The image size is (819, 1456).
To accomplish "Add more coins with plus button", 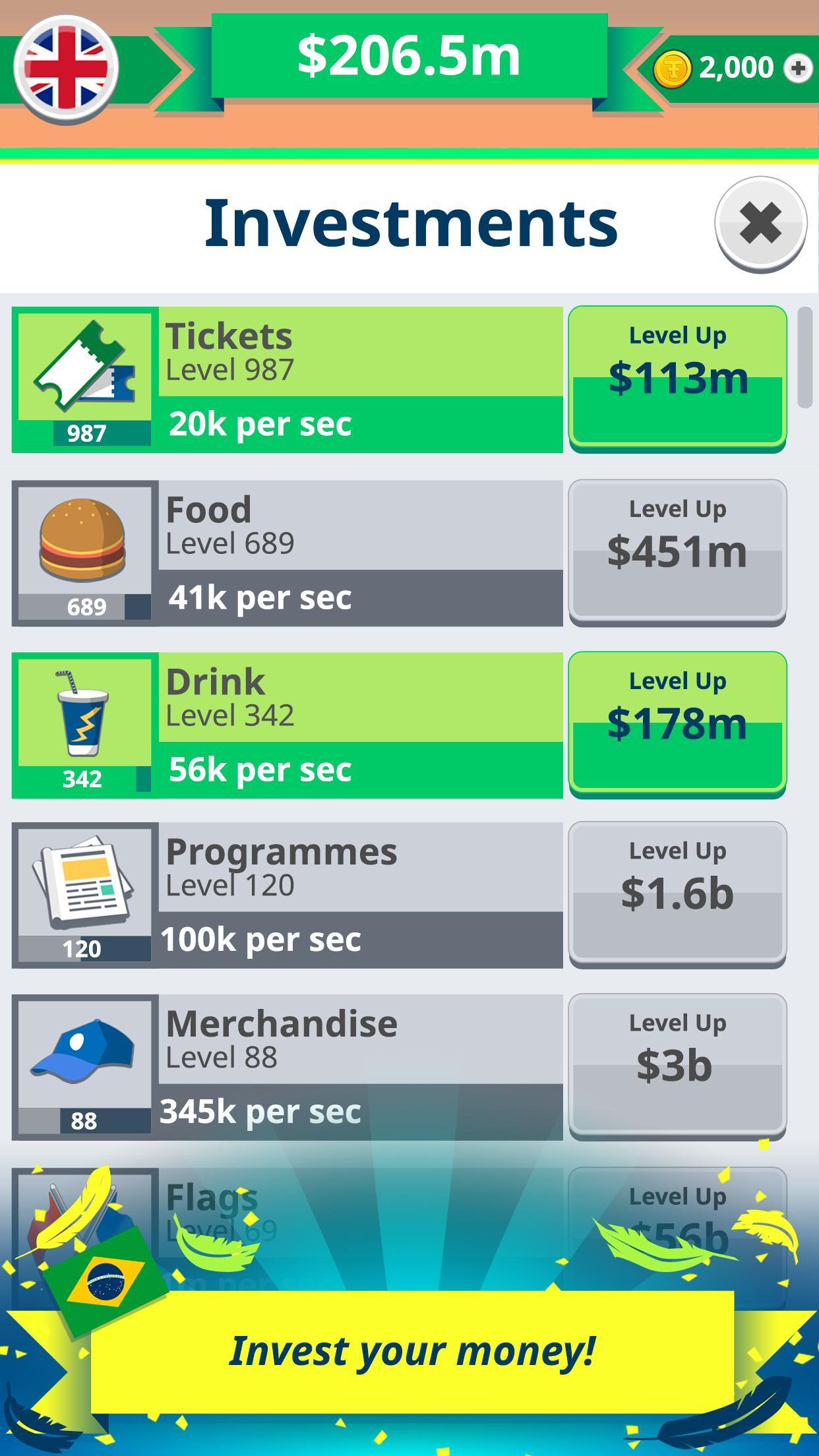I will point(798,68).
